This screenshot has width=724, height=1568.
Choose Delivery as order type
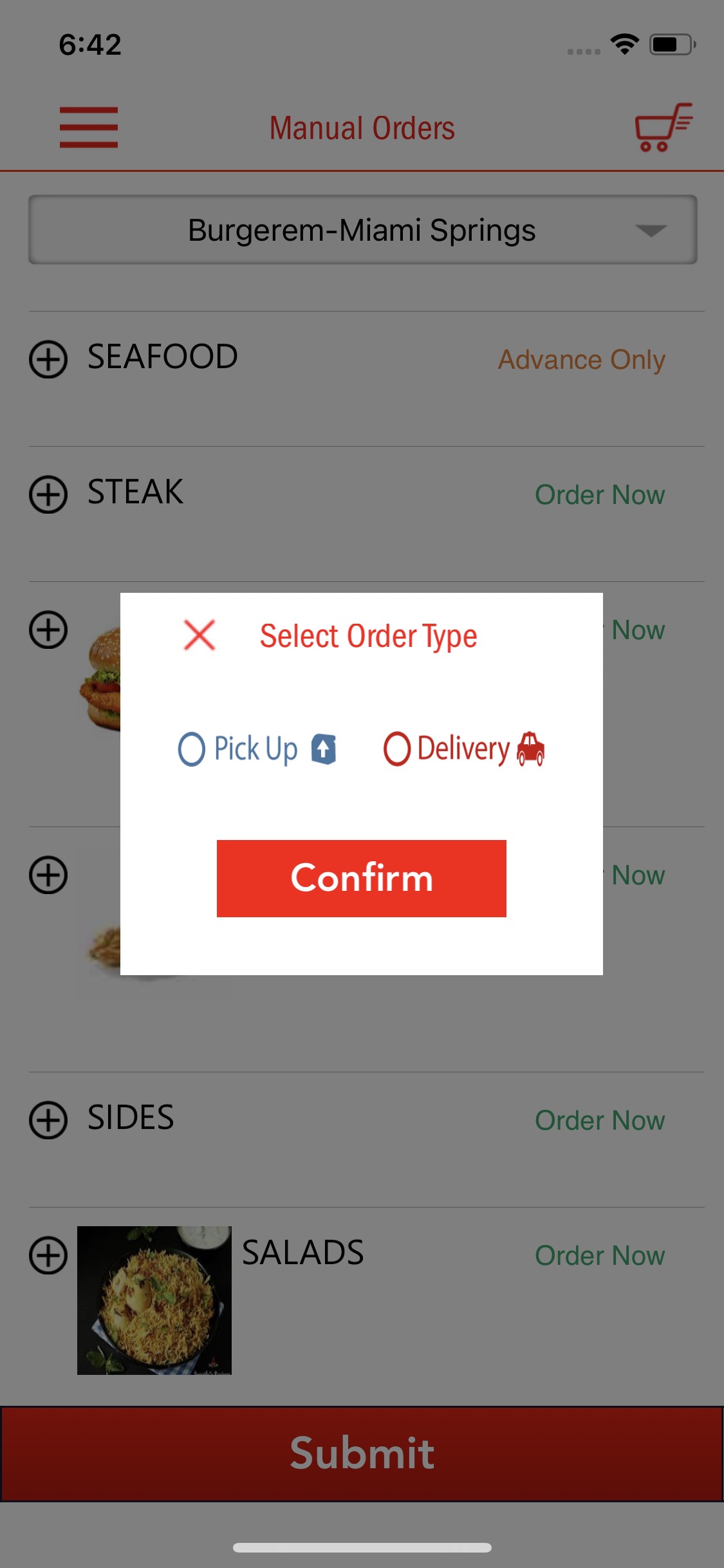397,749
